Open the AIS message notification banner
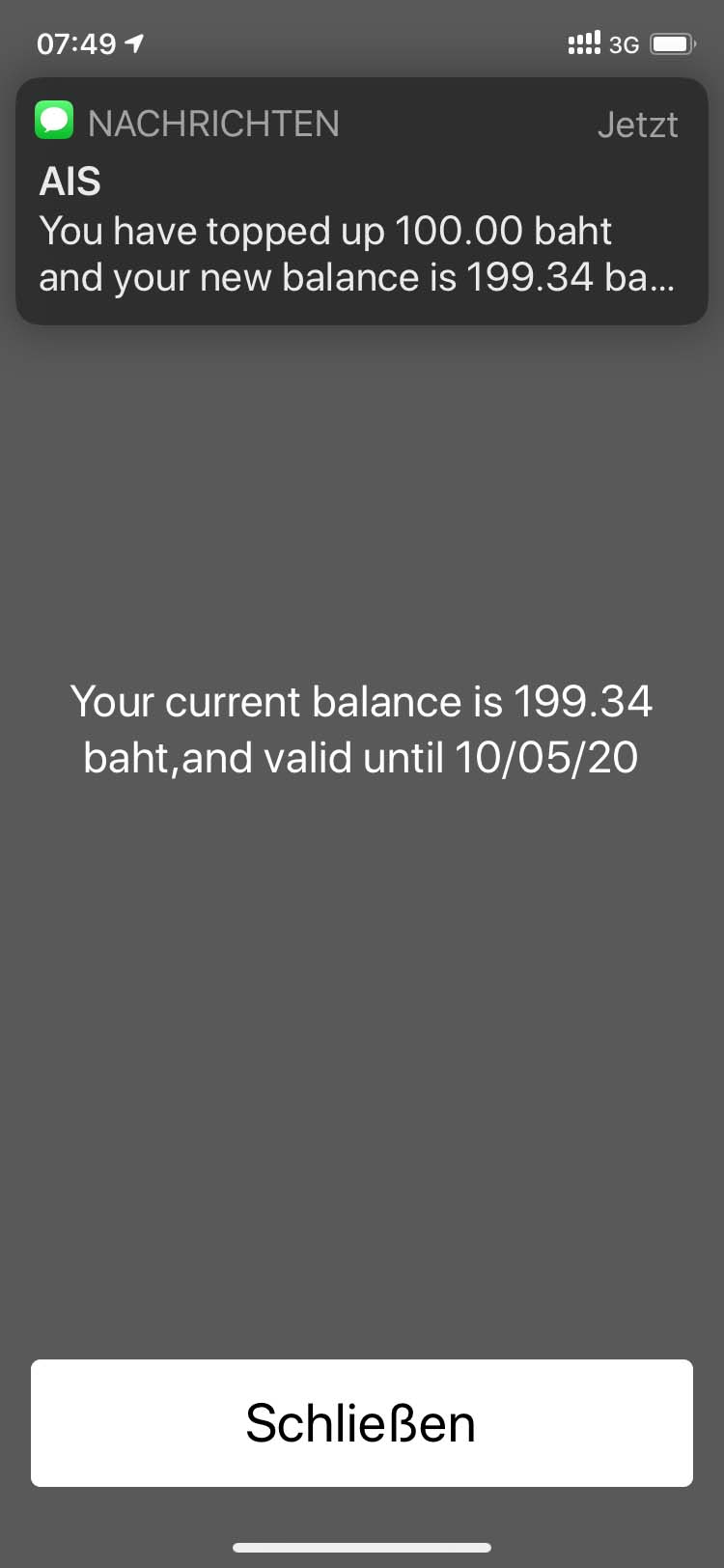Viewport: 724px width, 1568px height. (362, 203)
